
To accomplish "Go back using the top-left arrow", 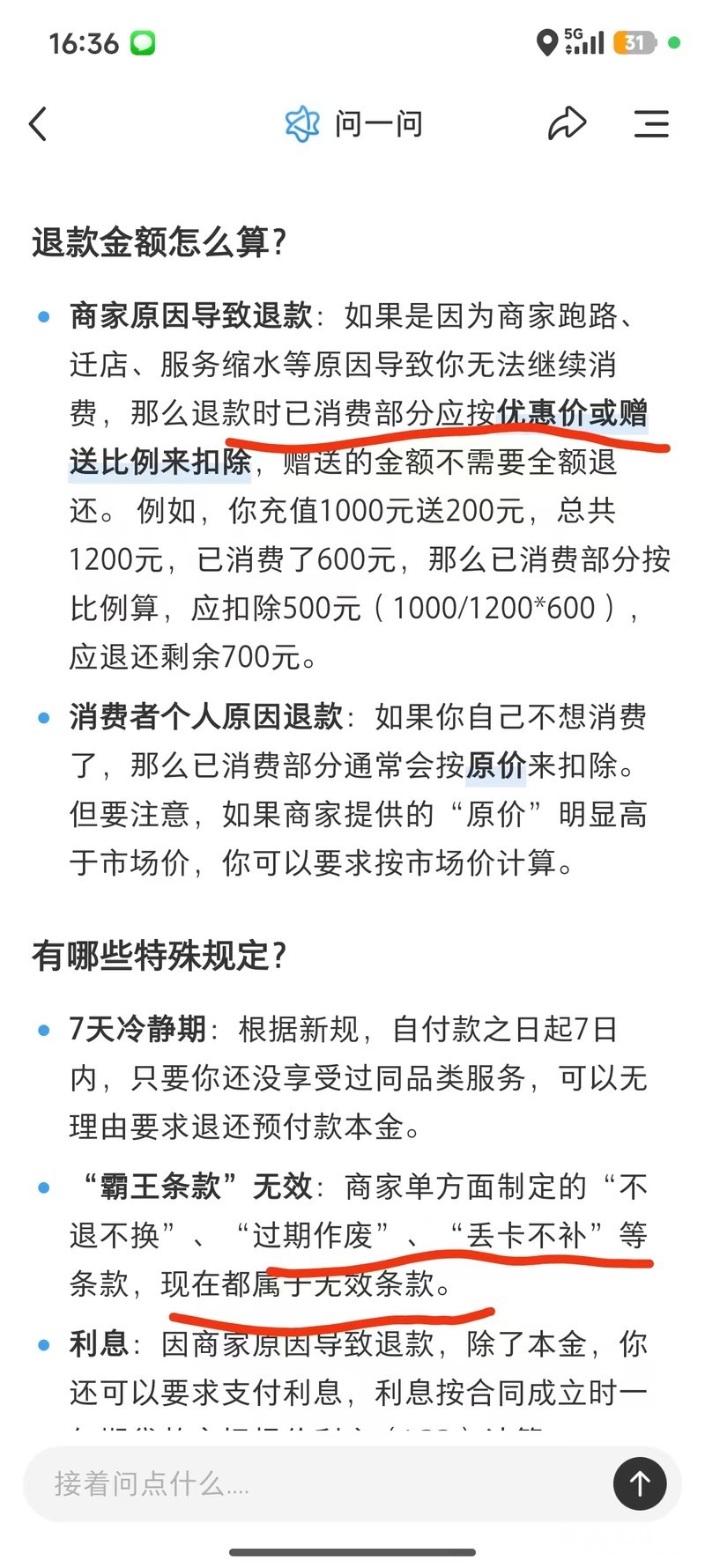I will coord(38,124).
